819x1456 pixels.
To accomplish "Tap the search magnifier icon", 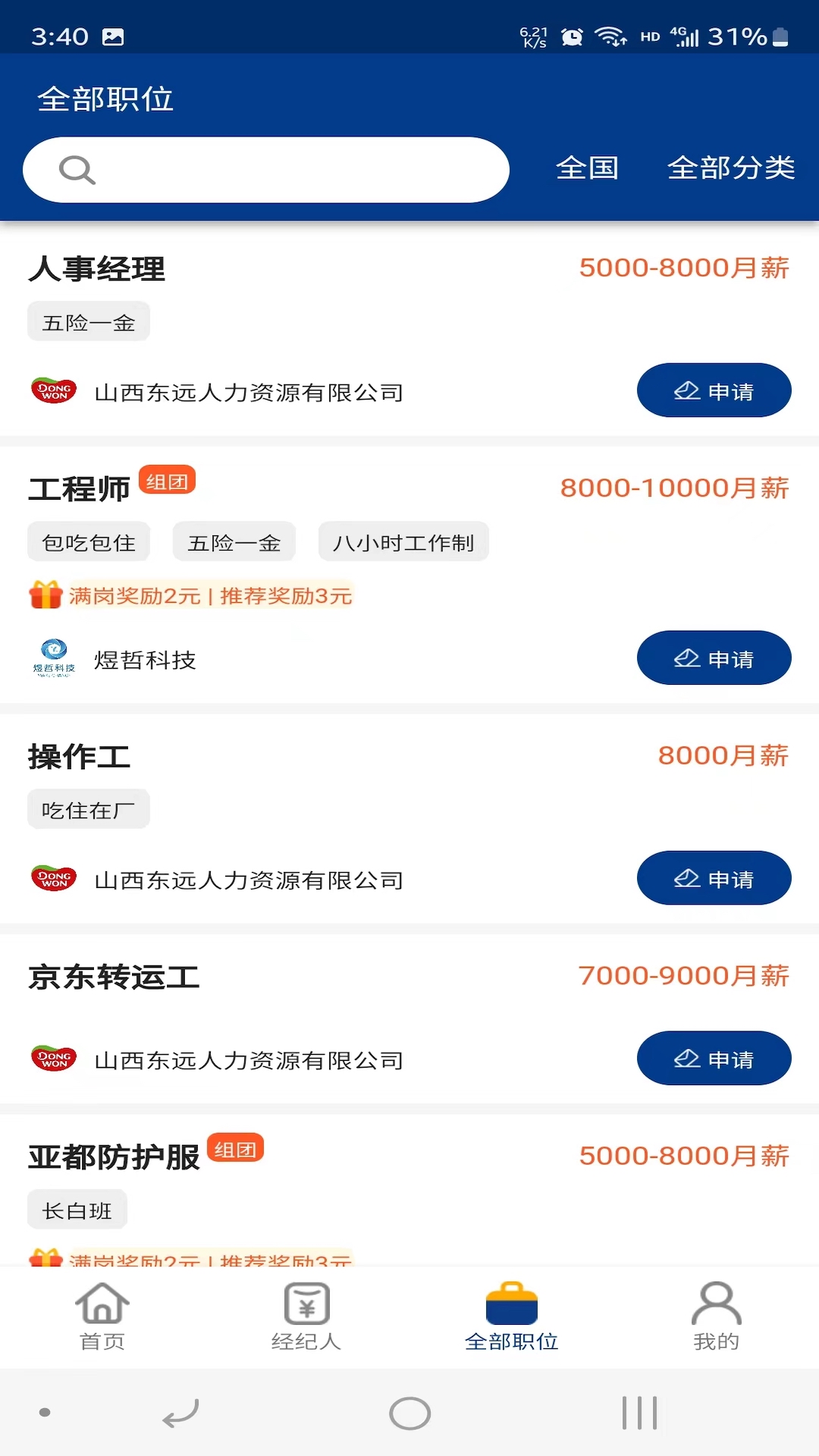I will point(76,169).
